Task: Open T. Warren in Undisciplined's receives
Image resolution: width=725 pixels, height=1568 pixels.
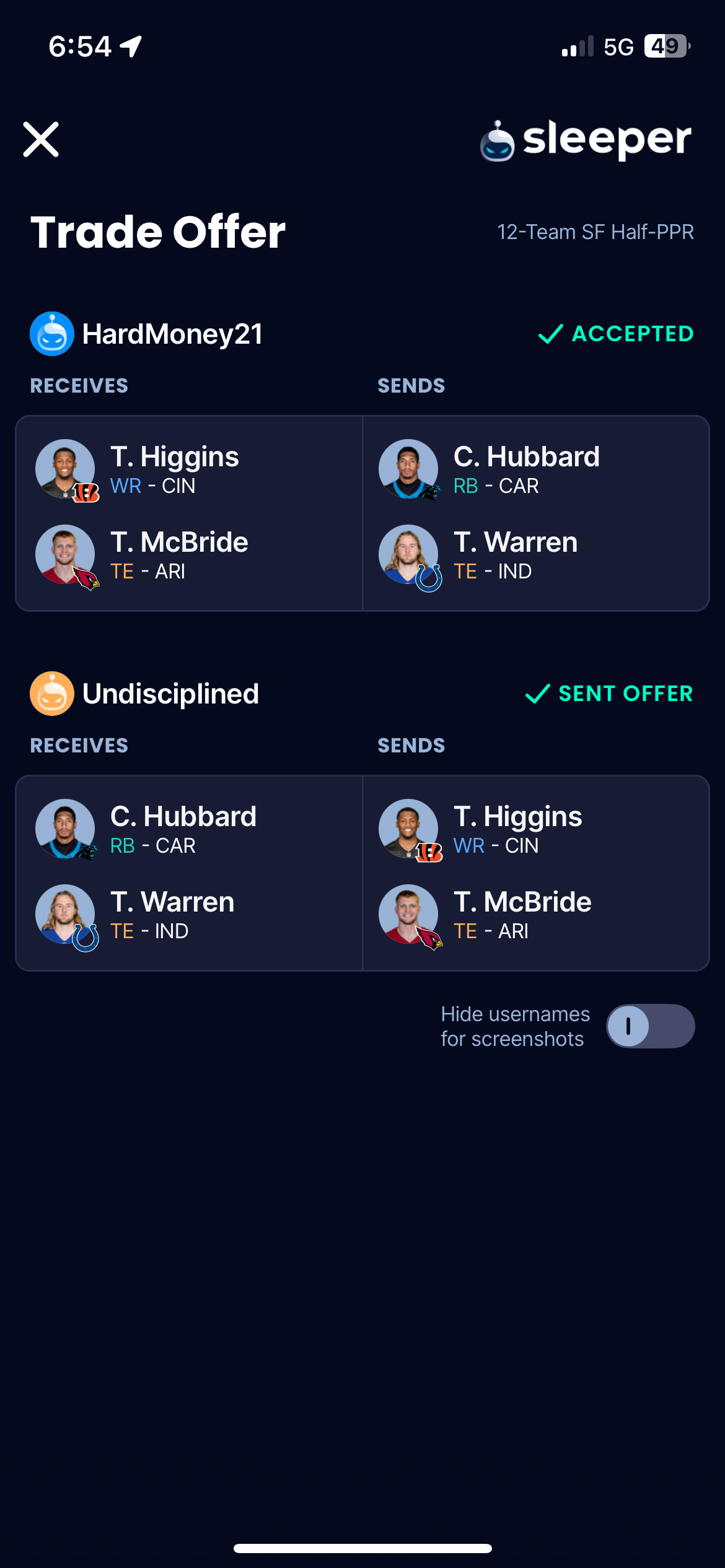Action: [172, 915]
